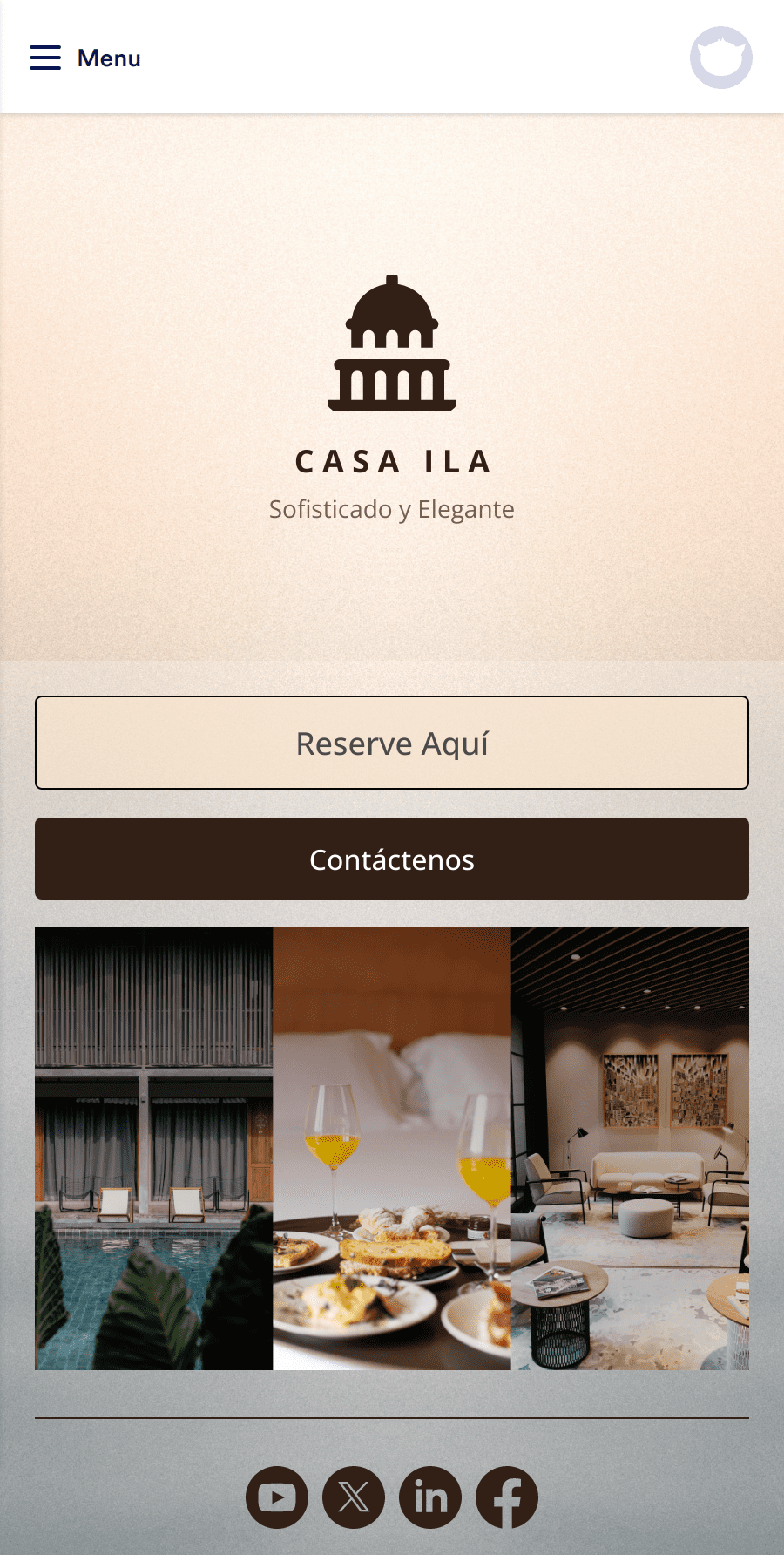The width and height of the screenshot is (784, 1555).
Task: Visit the LinkedIn profile icon
Action: [x=430, y=1497]
